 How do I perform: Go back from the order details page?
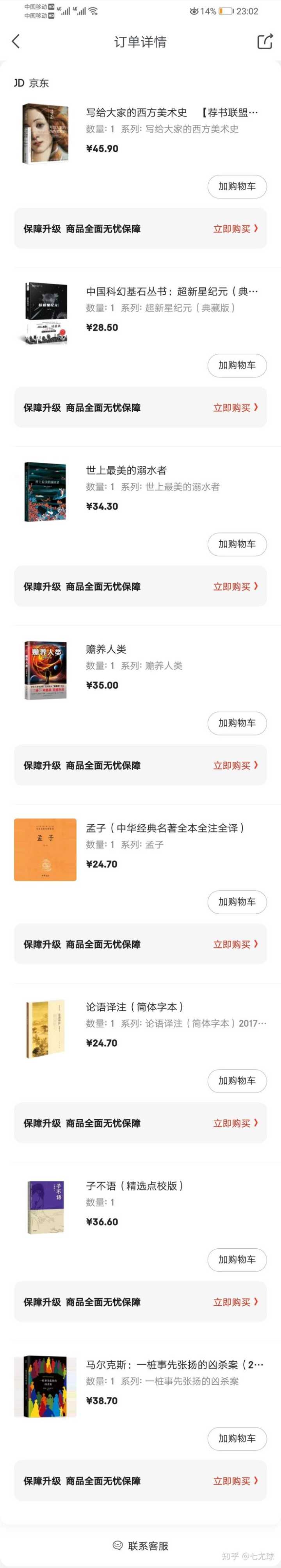pos(16,41)
